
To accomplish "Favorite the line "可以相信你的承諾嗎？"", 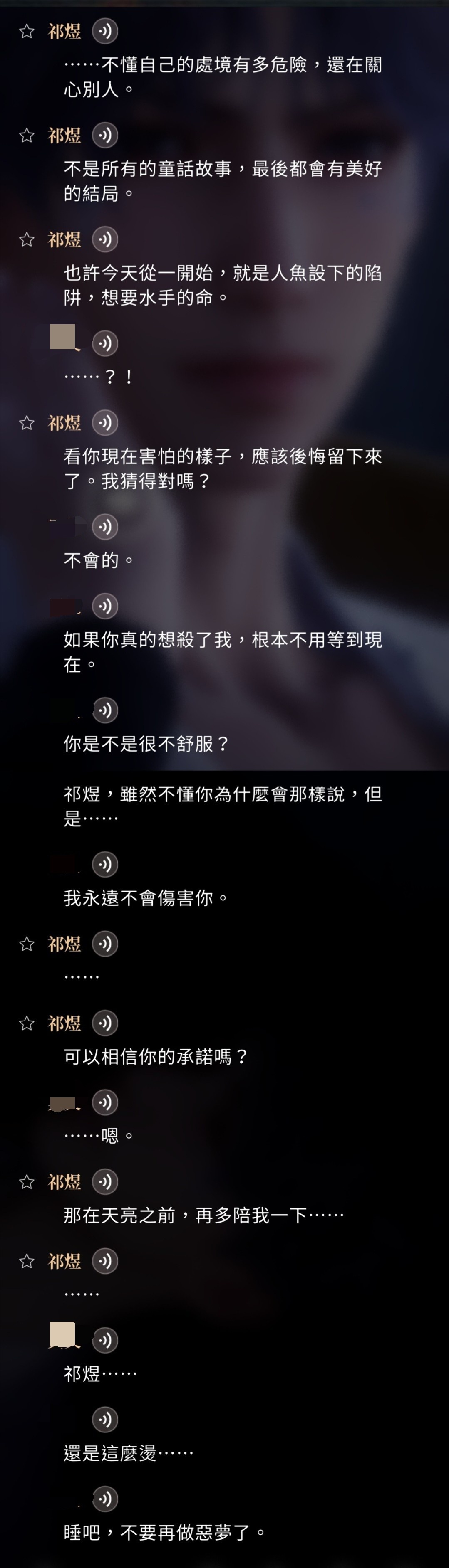I will (x=27, y=1023).
